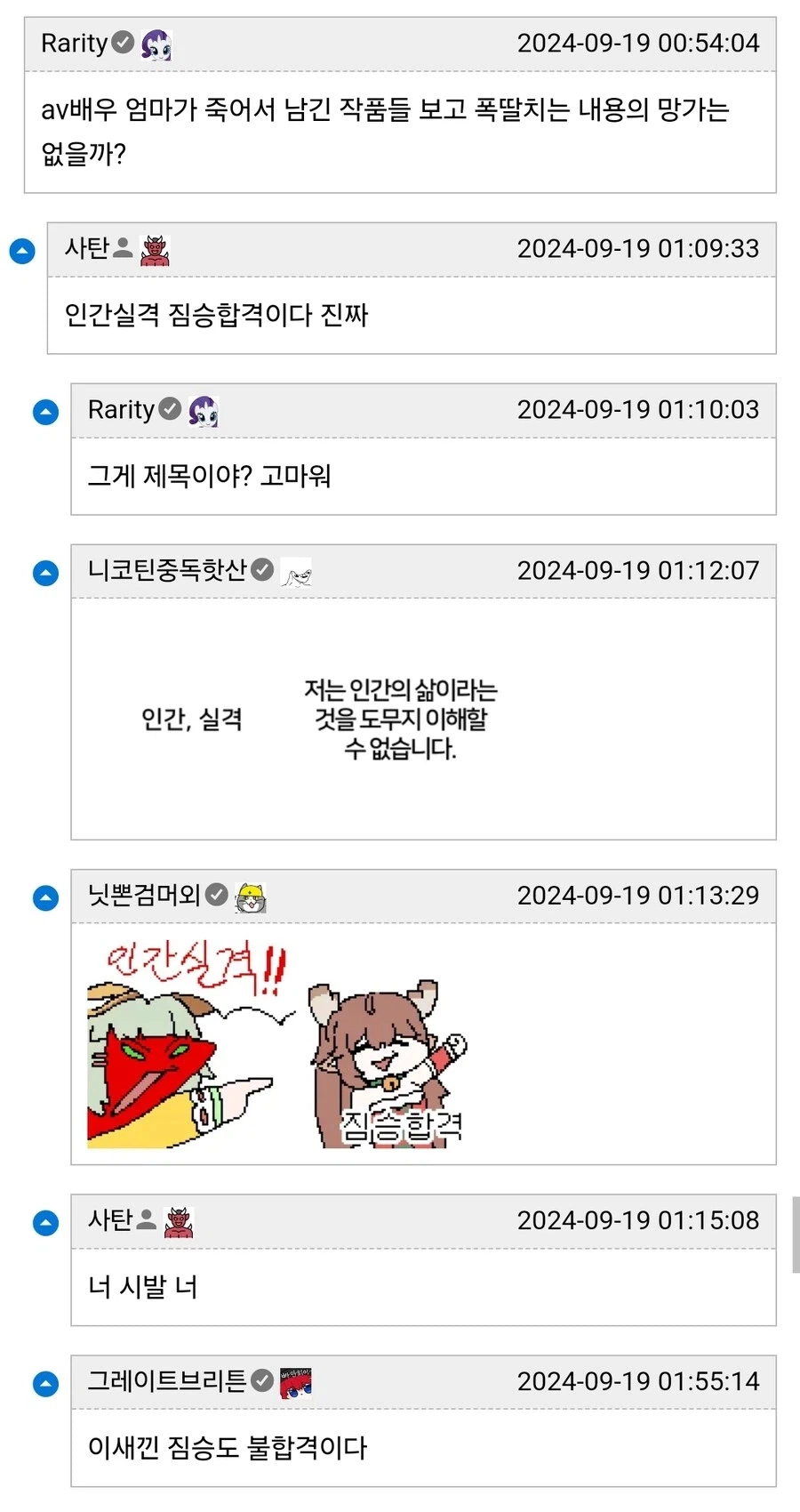800x1512 pixels.
Task: Toggle the arrow on 그레이트브리튼's reply
Action: click(x=44, y=1383)
